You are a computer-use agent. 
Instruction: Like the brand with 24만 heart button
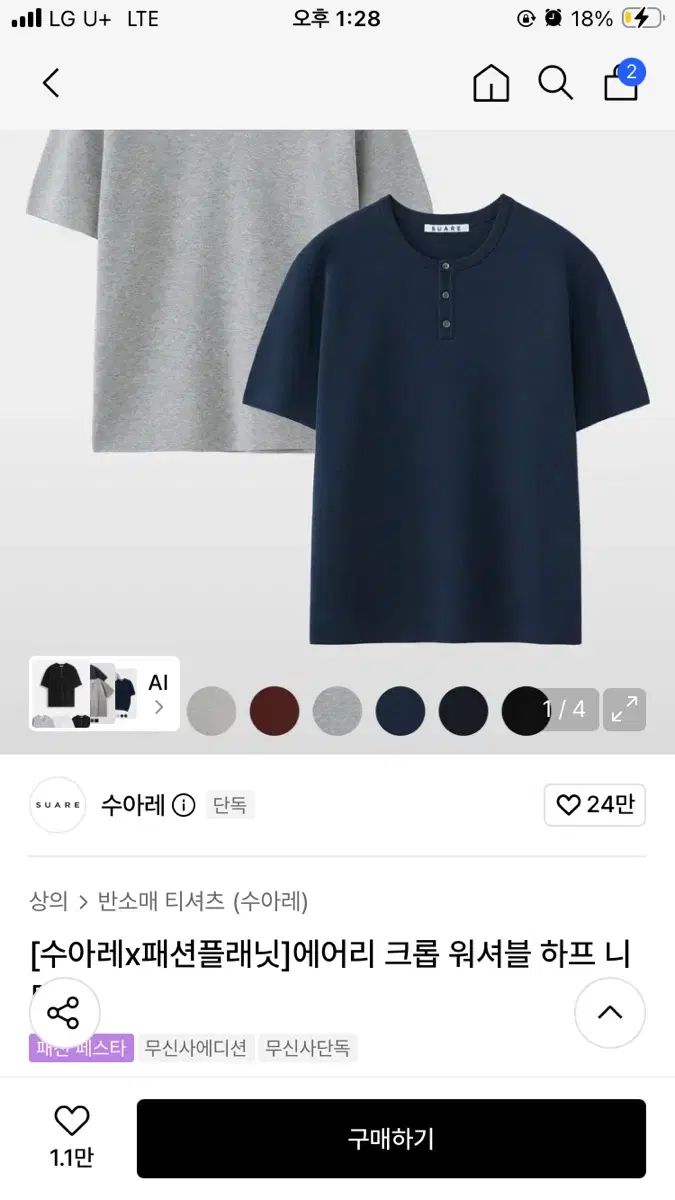[x=595, y=805]
